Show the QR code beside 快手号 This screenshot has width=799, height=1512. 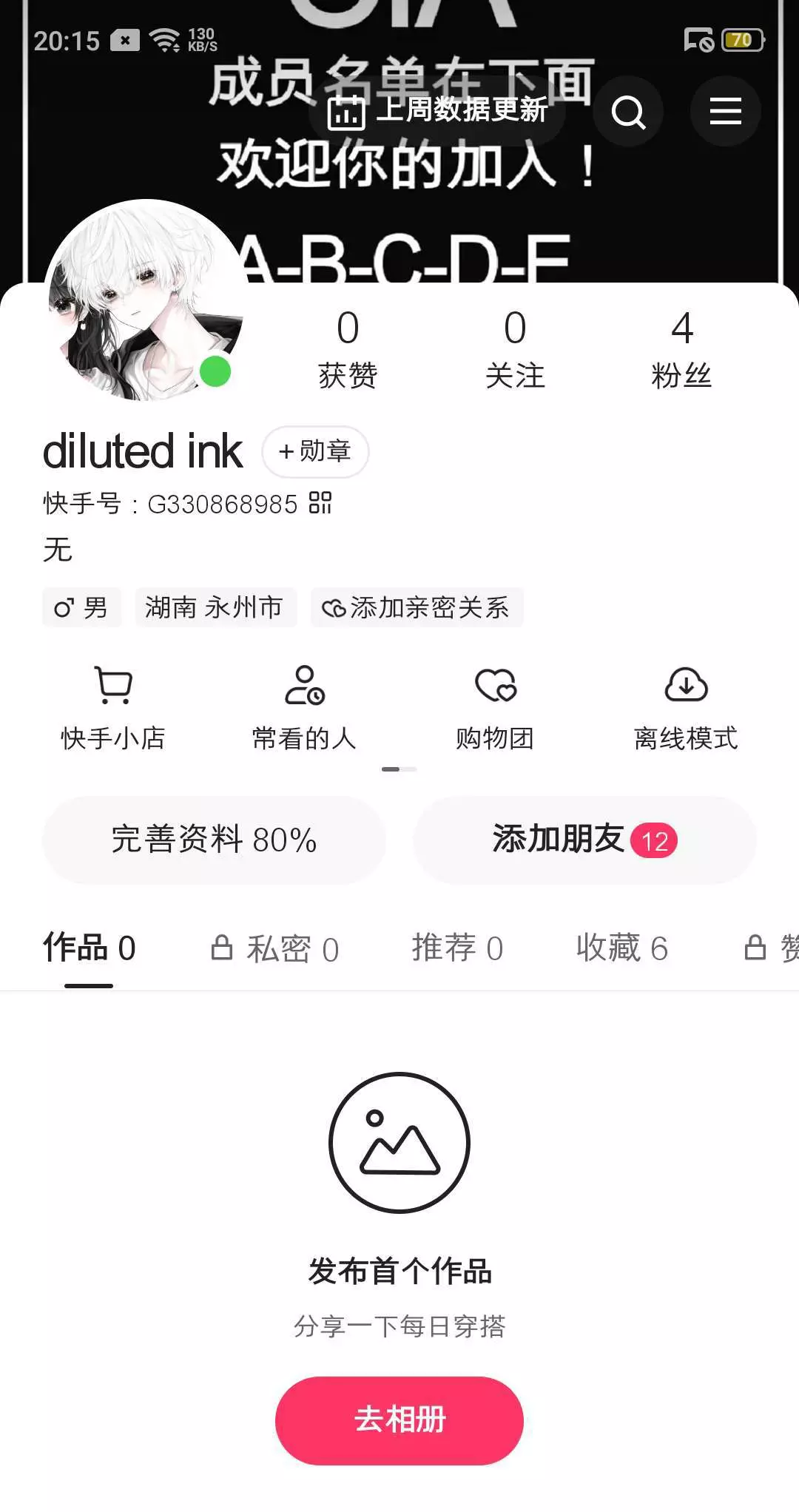tap(320, 503)
